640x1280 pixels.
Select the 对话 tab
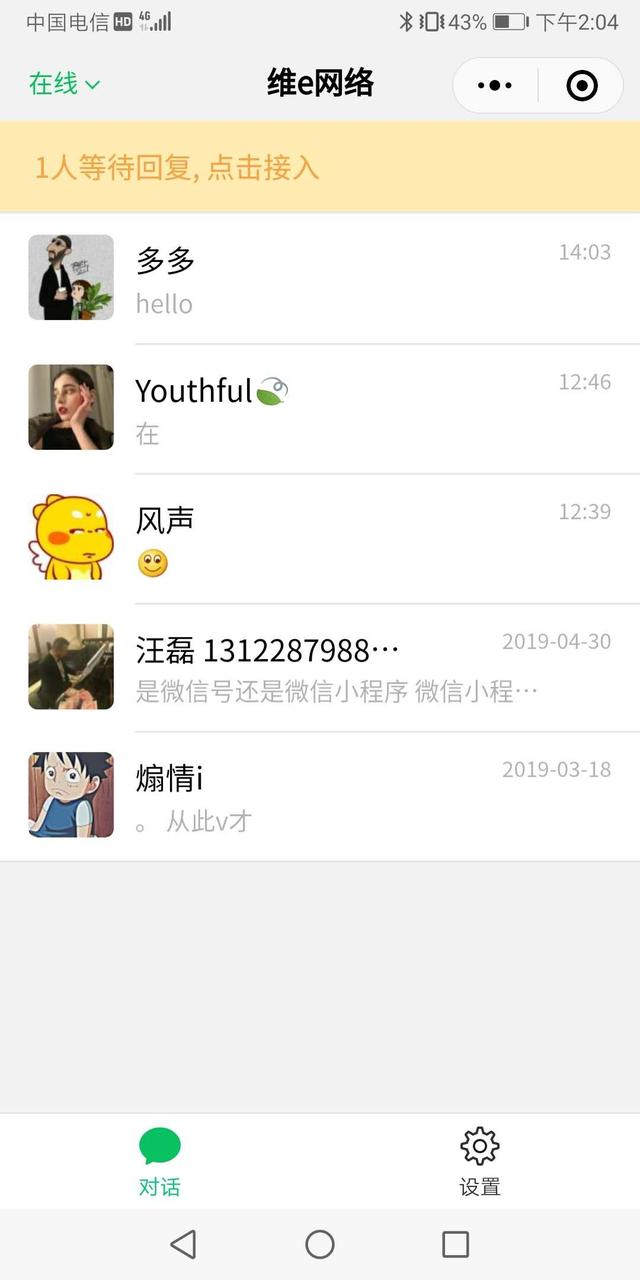tap(160, 1161)
